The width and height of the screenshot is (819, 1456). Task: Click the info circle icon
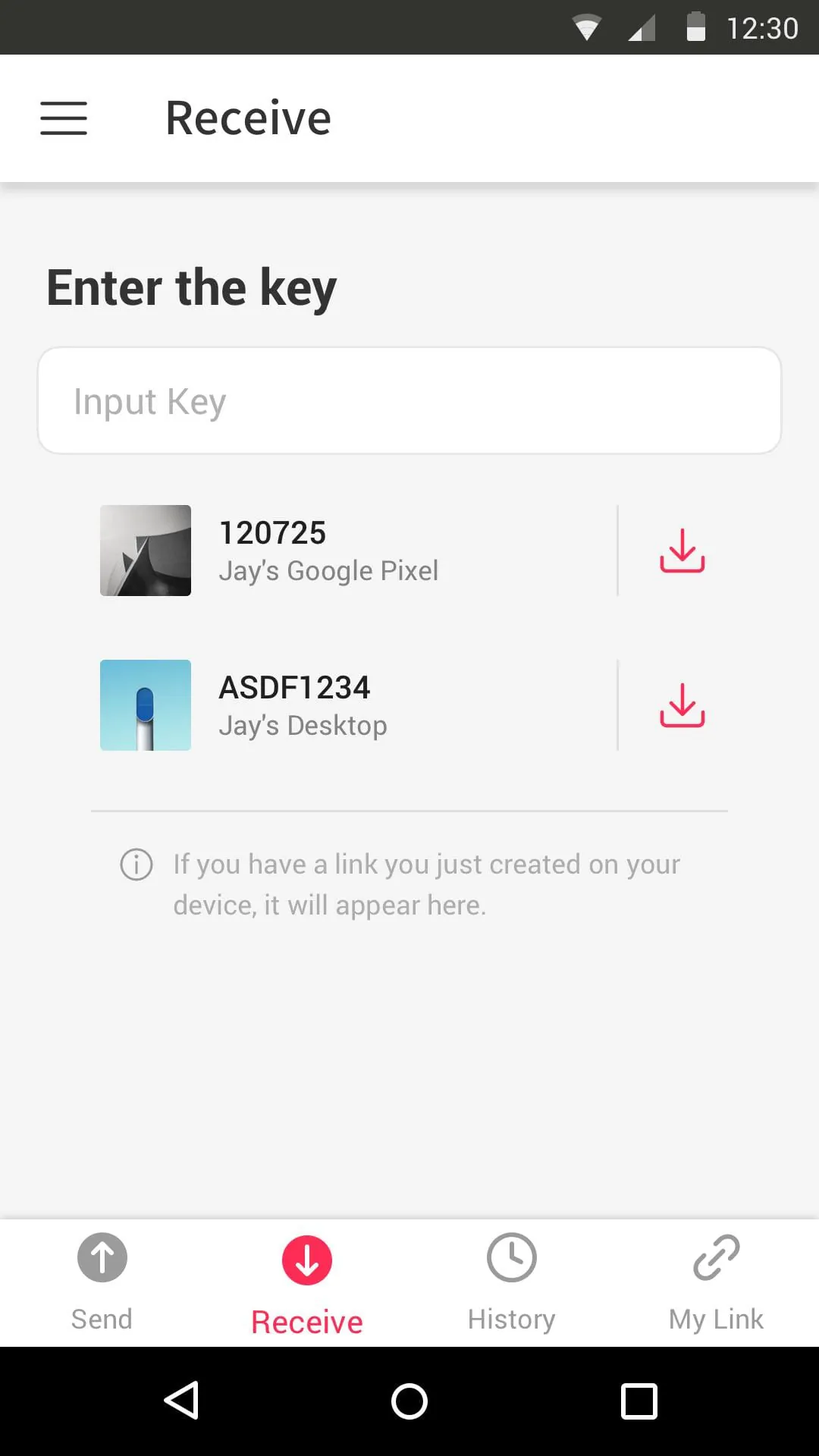135,864
